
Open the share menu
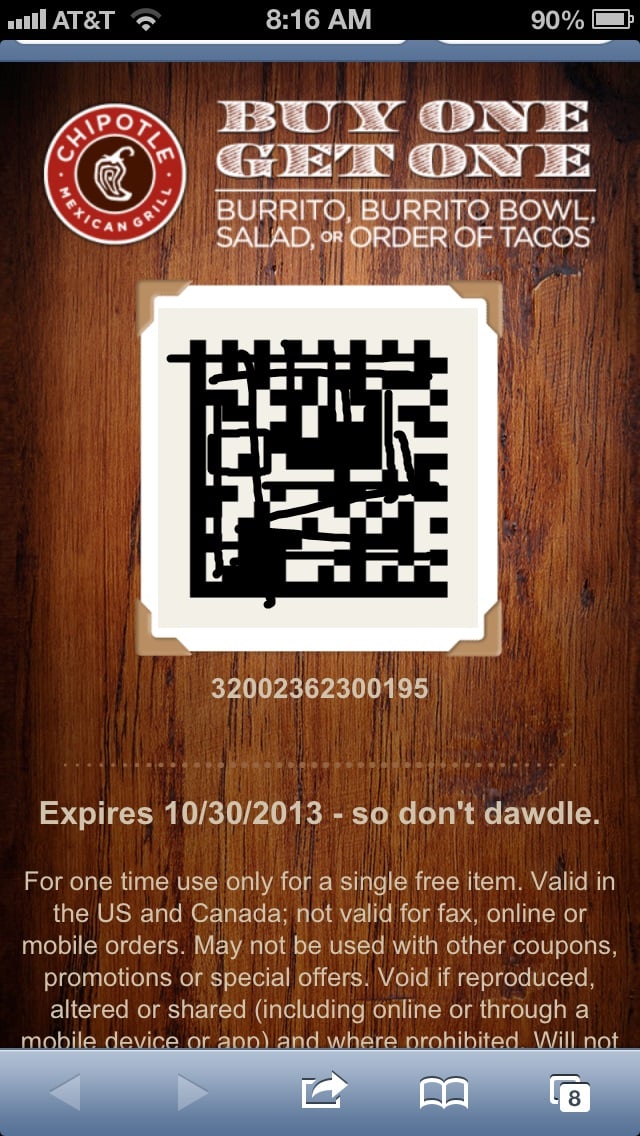click(x=324, y=1091)
